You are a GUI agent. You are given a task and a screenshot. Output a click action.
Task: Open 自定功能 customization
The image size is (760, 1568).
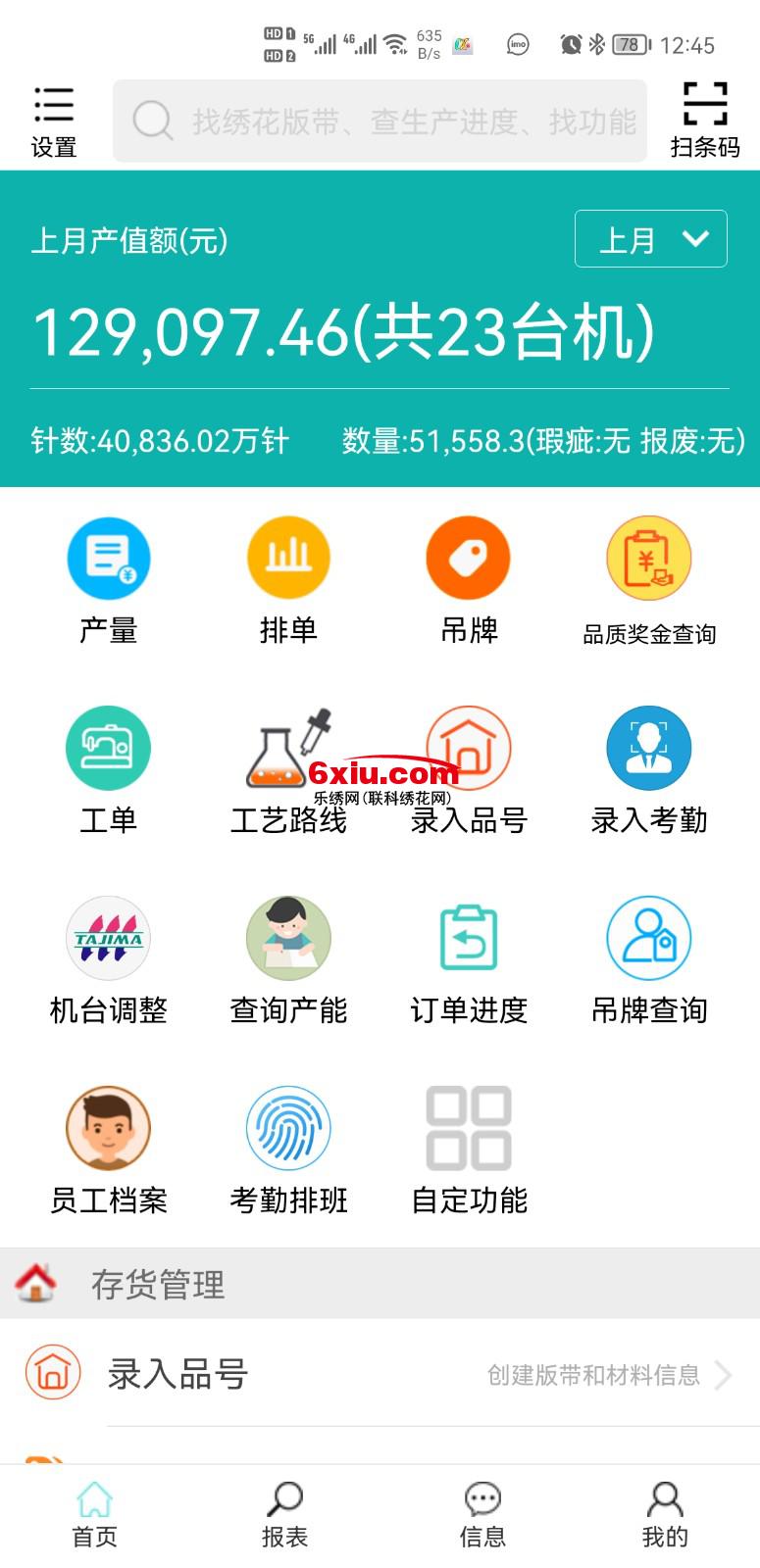pos(469,1150)
